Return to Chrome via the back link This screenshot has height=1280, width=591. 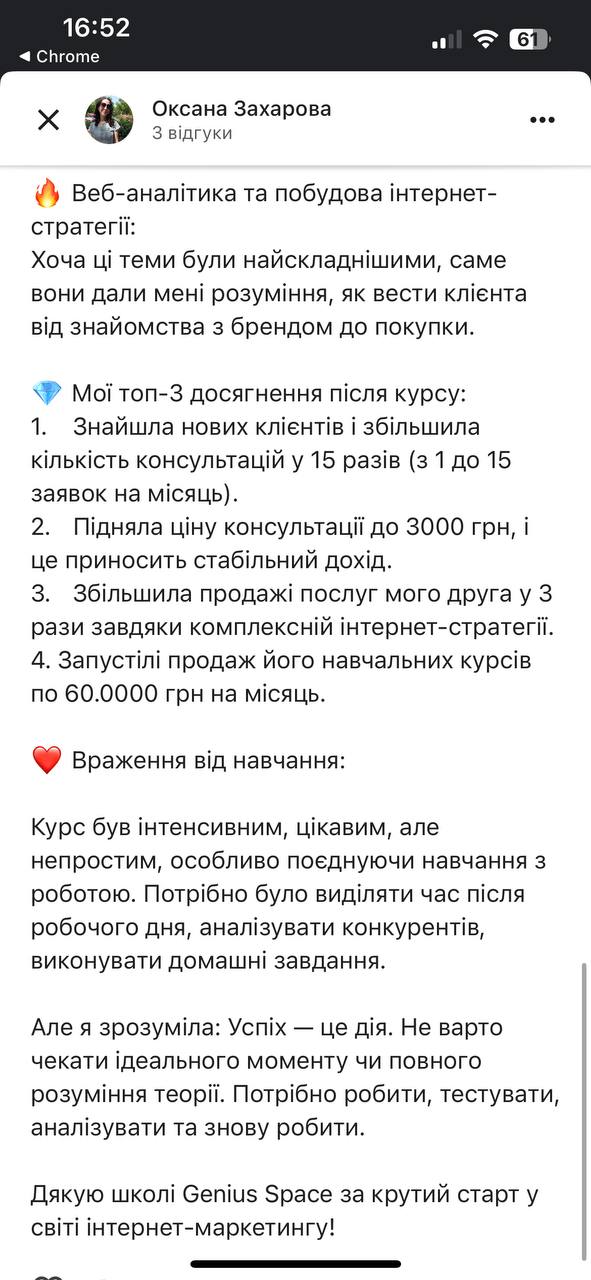click(x=60, y=57)
